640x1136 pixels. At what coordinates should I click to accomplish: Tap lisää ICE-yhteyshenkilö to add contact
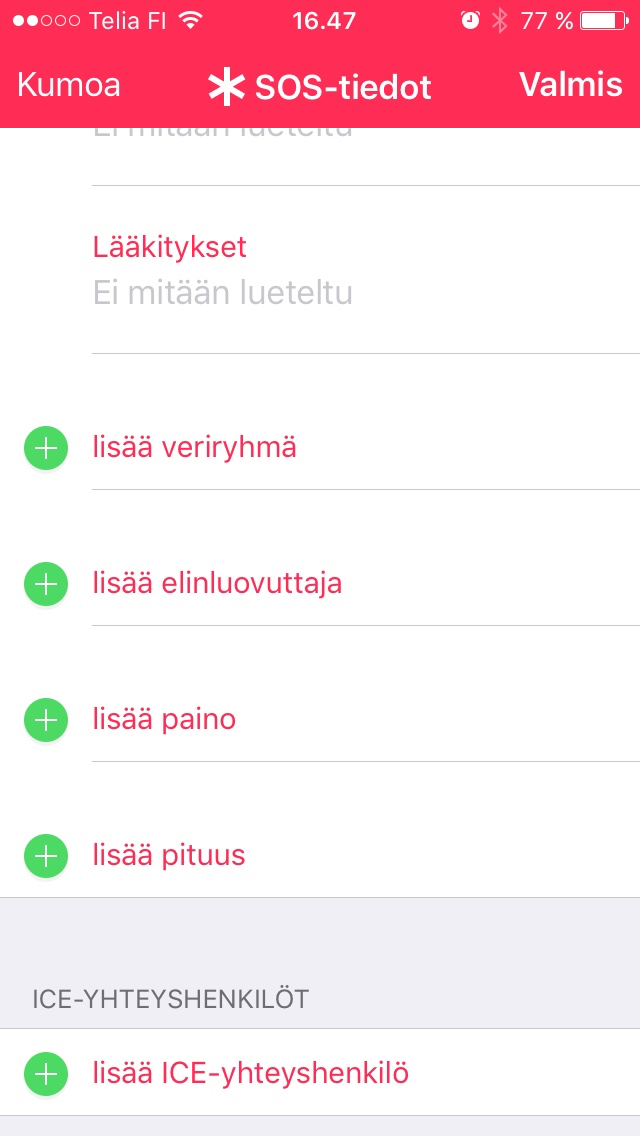pyautogui.click(x=250, y=1073)
